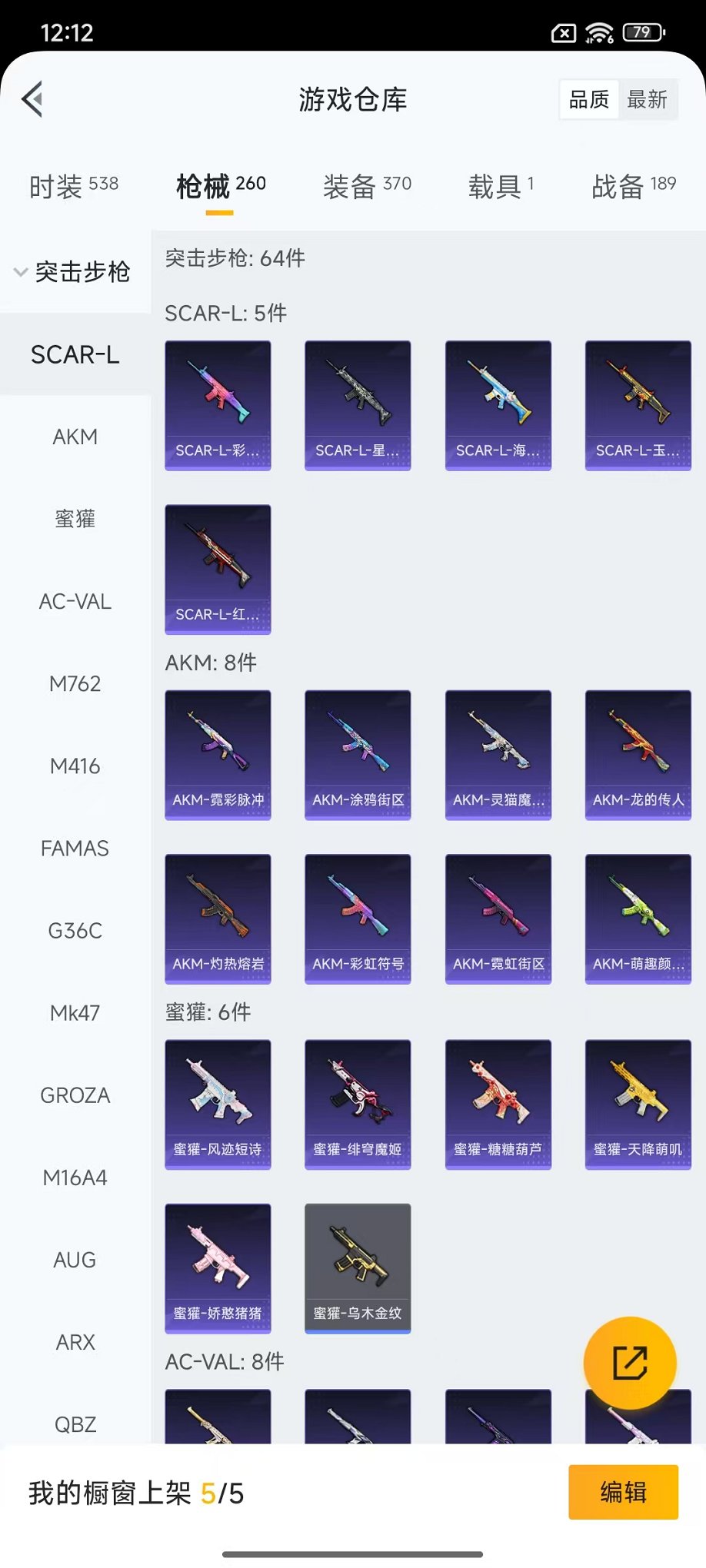Open the AKM-霓彩脉冲 skin
This screenshot has width=706, height=1568.
(x=218, y=754)
